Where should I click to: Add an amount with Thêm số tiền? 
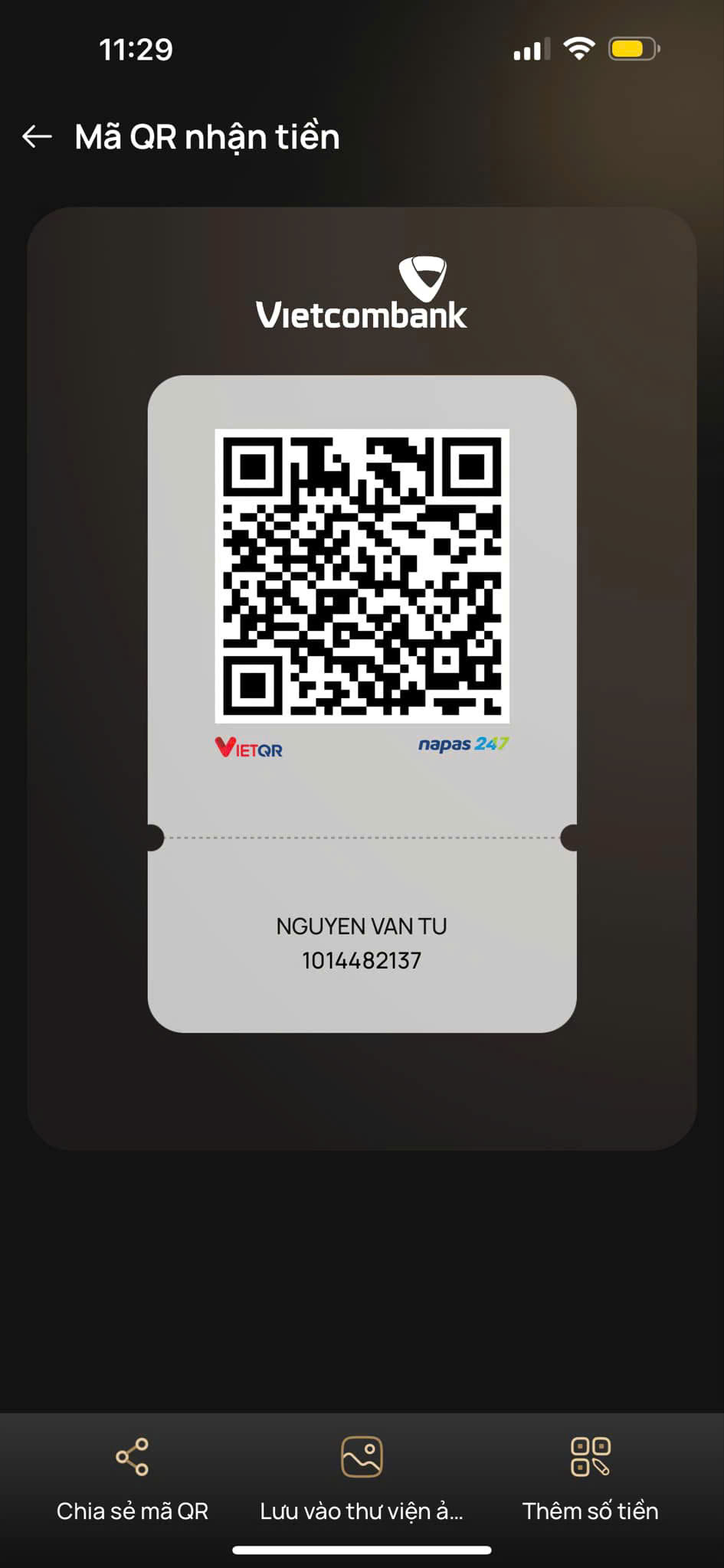coord(590,1479)
